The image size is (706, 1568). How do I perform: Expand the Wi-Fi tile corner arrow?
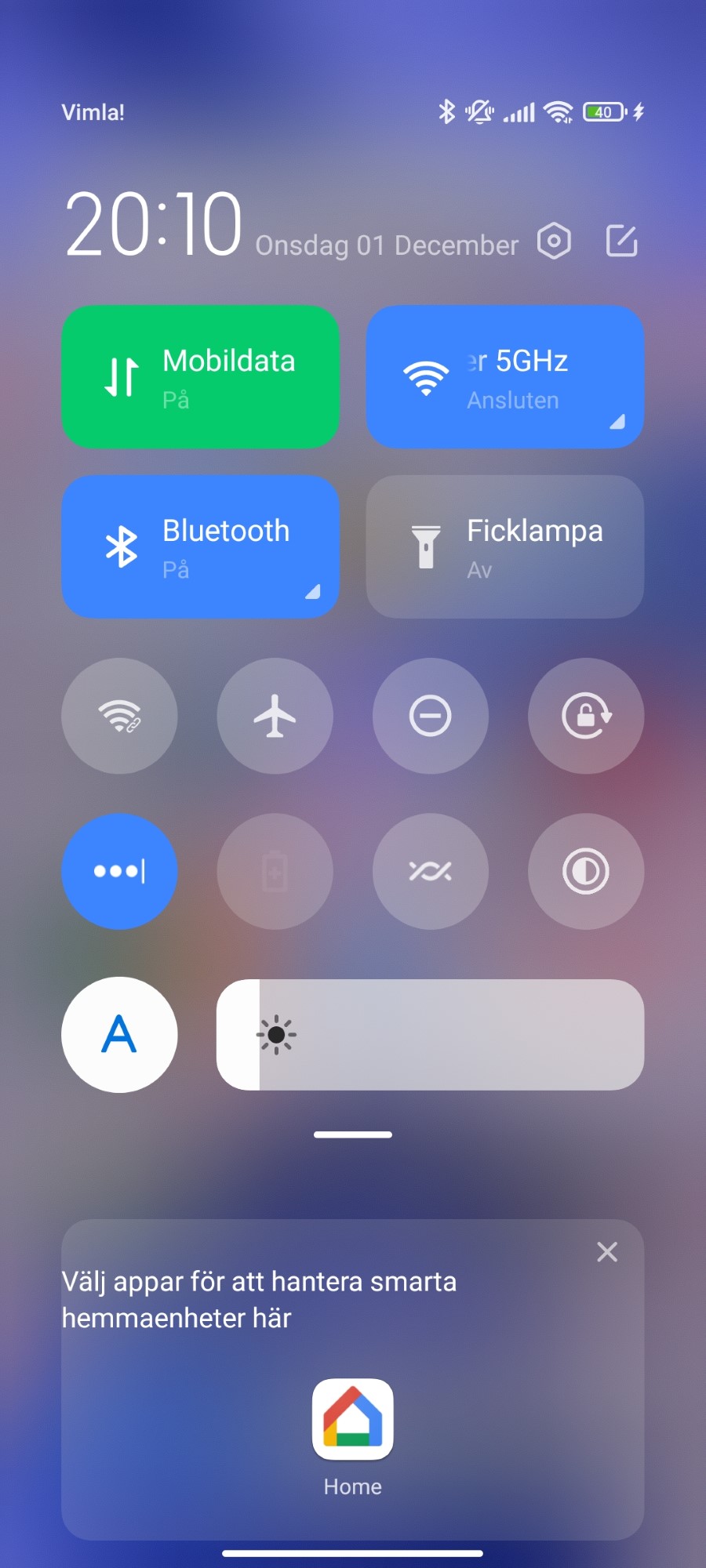click(x=617, y=422)
